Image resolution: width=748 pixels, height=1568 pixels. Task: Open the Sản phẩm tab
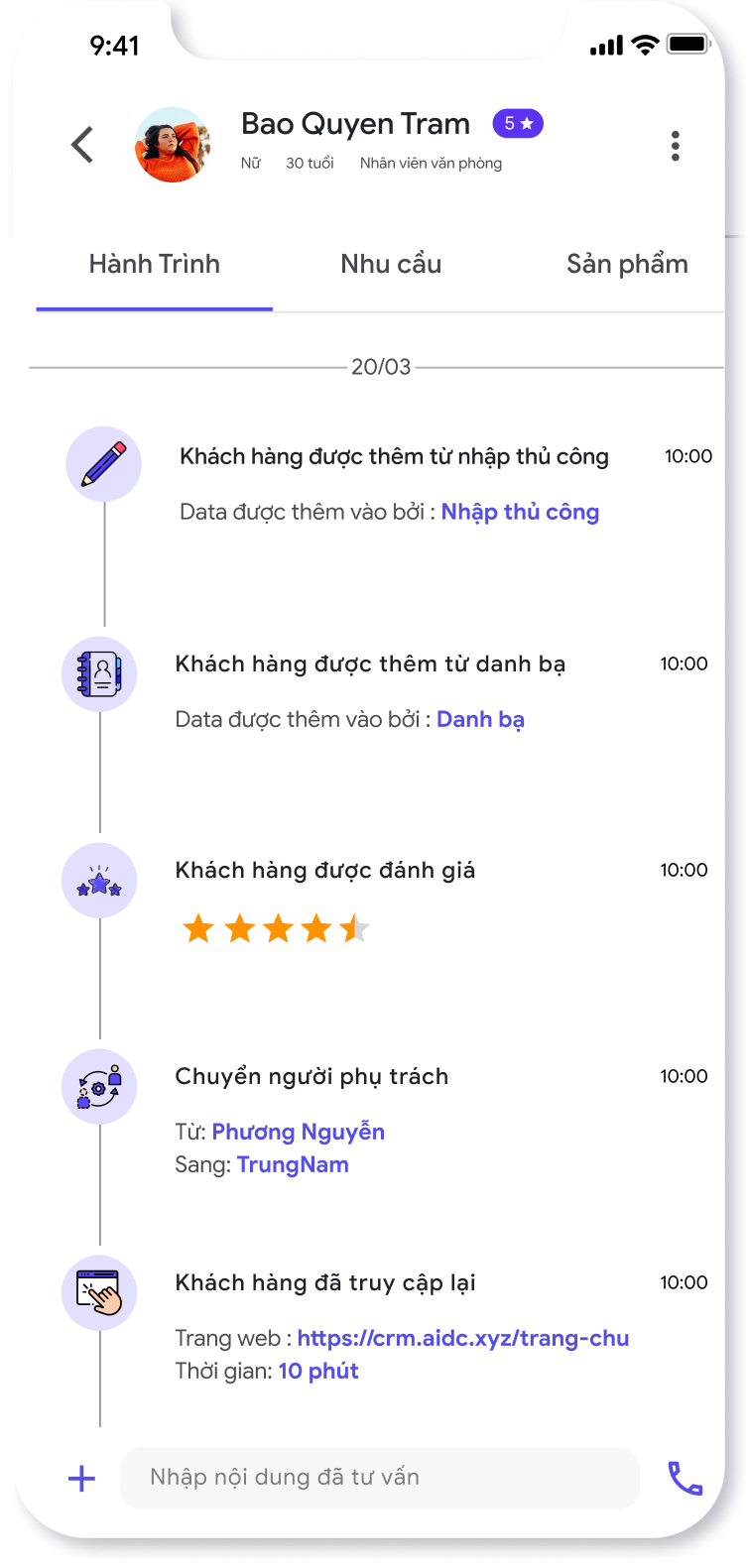tap(628, 264)
